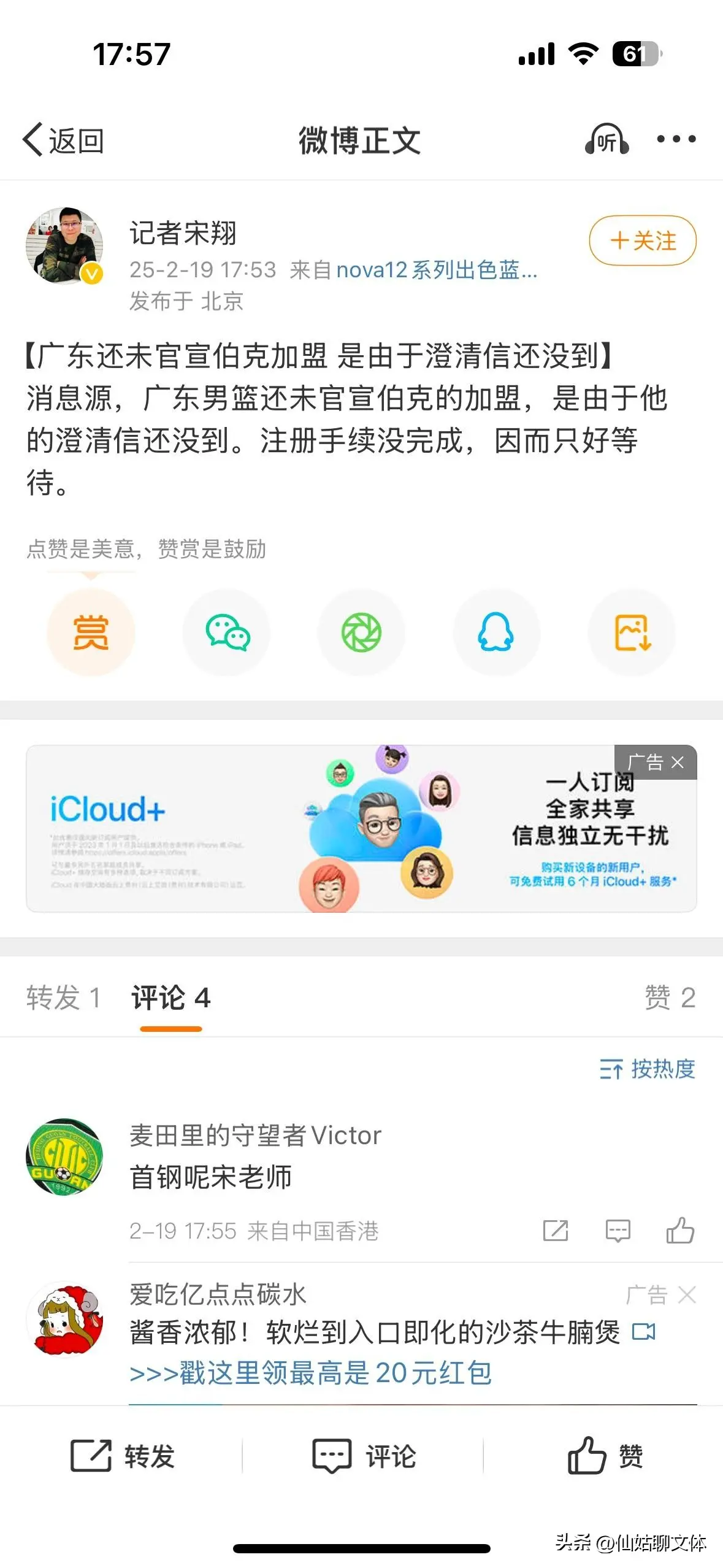Switch to the 赞 2 tab
The height and width of the screenshot is (1568, 723).
tap(670, 998)
